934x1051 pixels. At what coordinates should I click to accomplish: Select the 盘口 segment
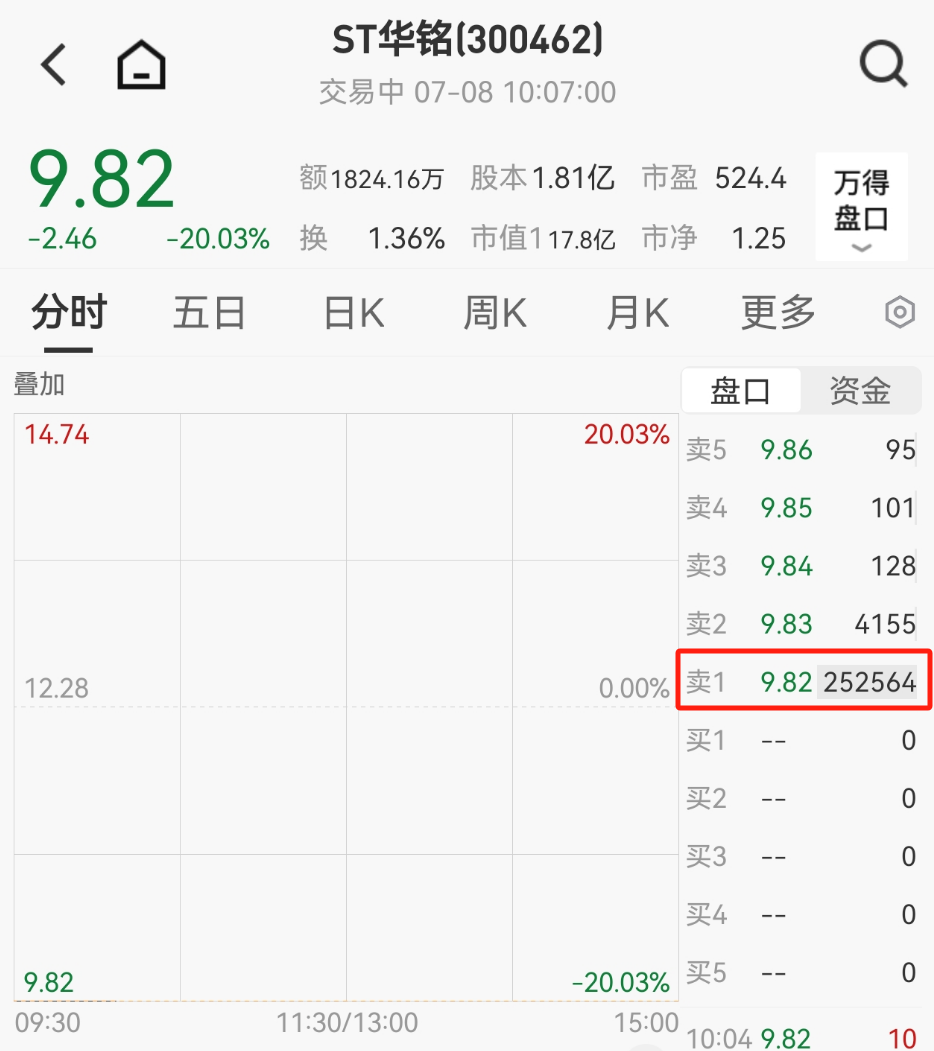(741, 391)
